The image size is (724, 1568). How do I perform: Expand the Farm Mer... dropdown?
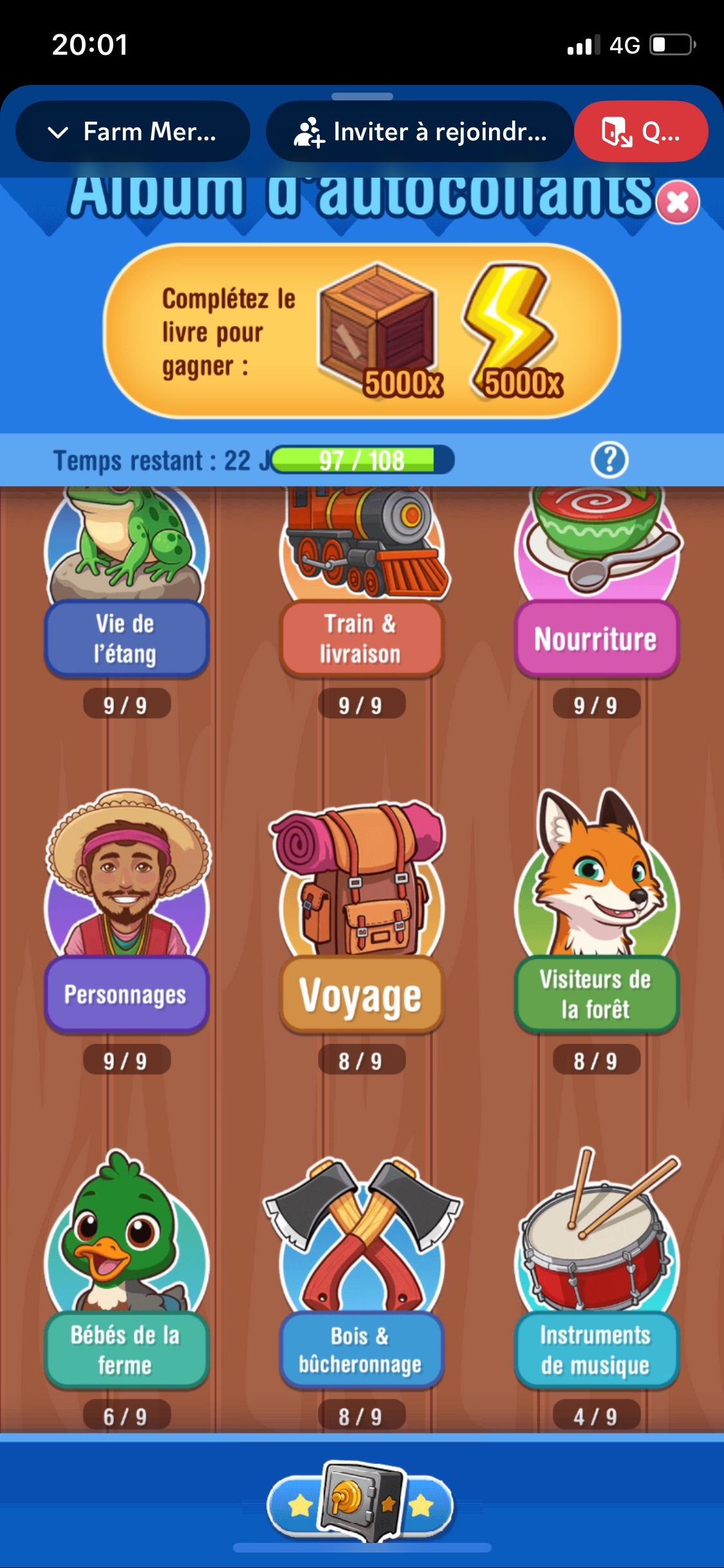click(x=133, y=132)
